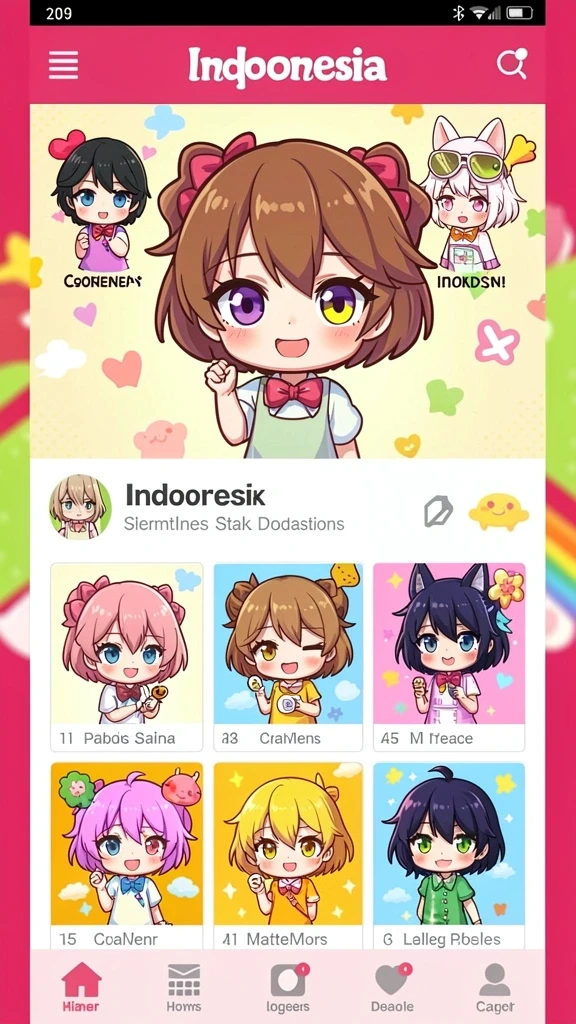
Task: Open the Lelleg Rbeles card
Action: 449,856
